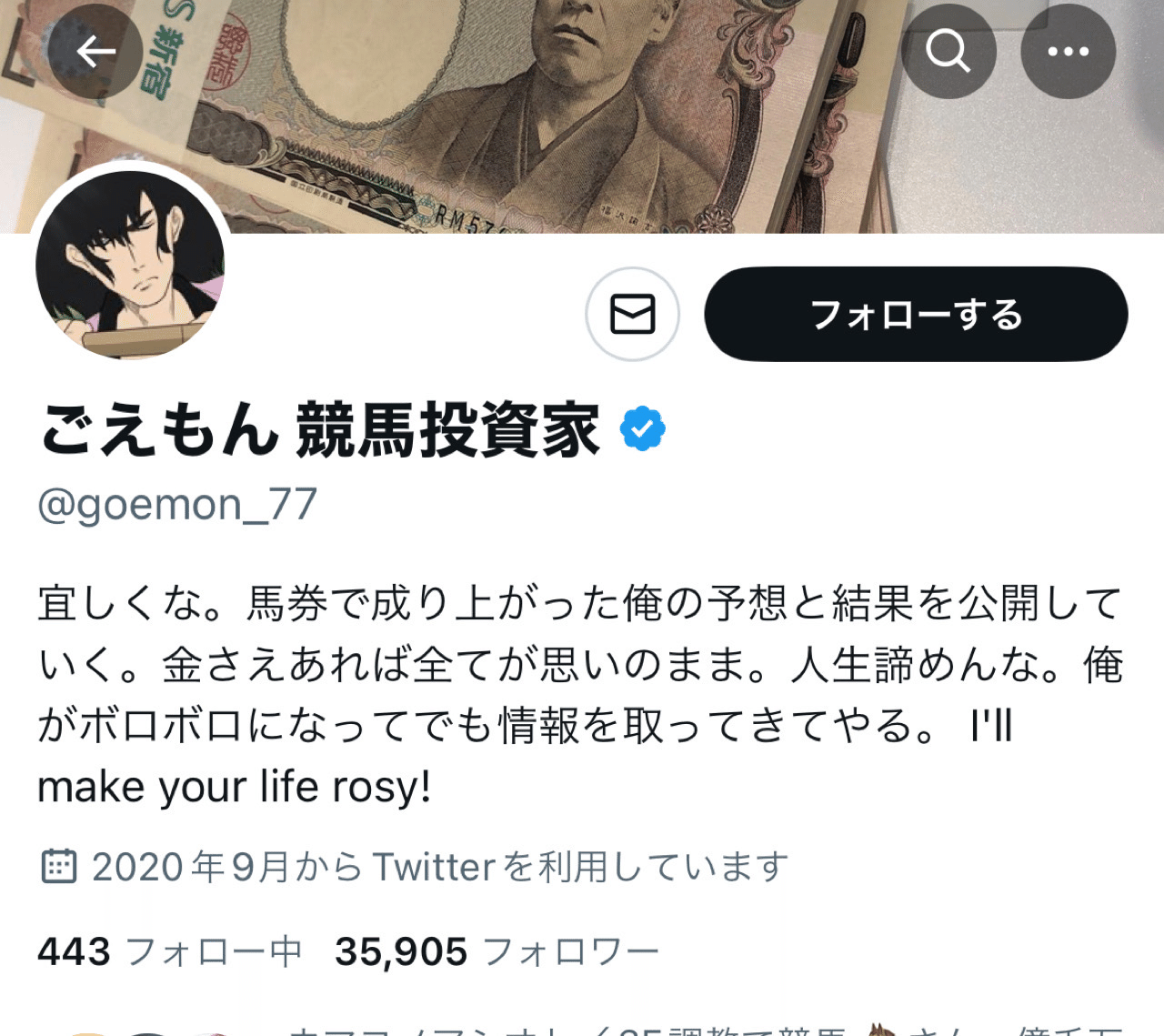This screenshot has height=1036, width=1164.
Task: Open the 443 フォロー中 following list
Action: pyautogui.click(x=169, y=952)
